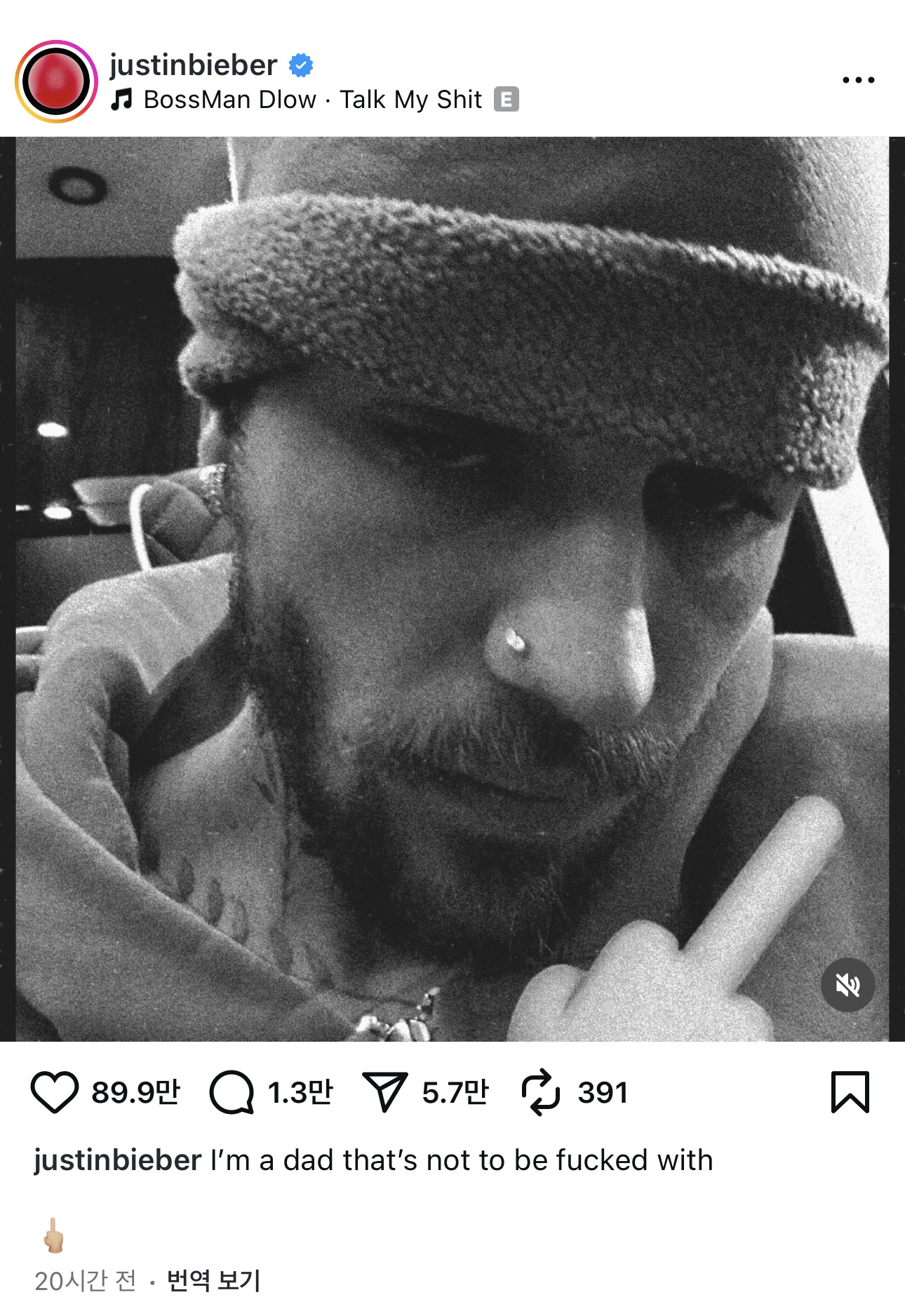Screen dimensions: 905x1316
Task: Repost this post
Action: click(x=540, y=1092)
